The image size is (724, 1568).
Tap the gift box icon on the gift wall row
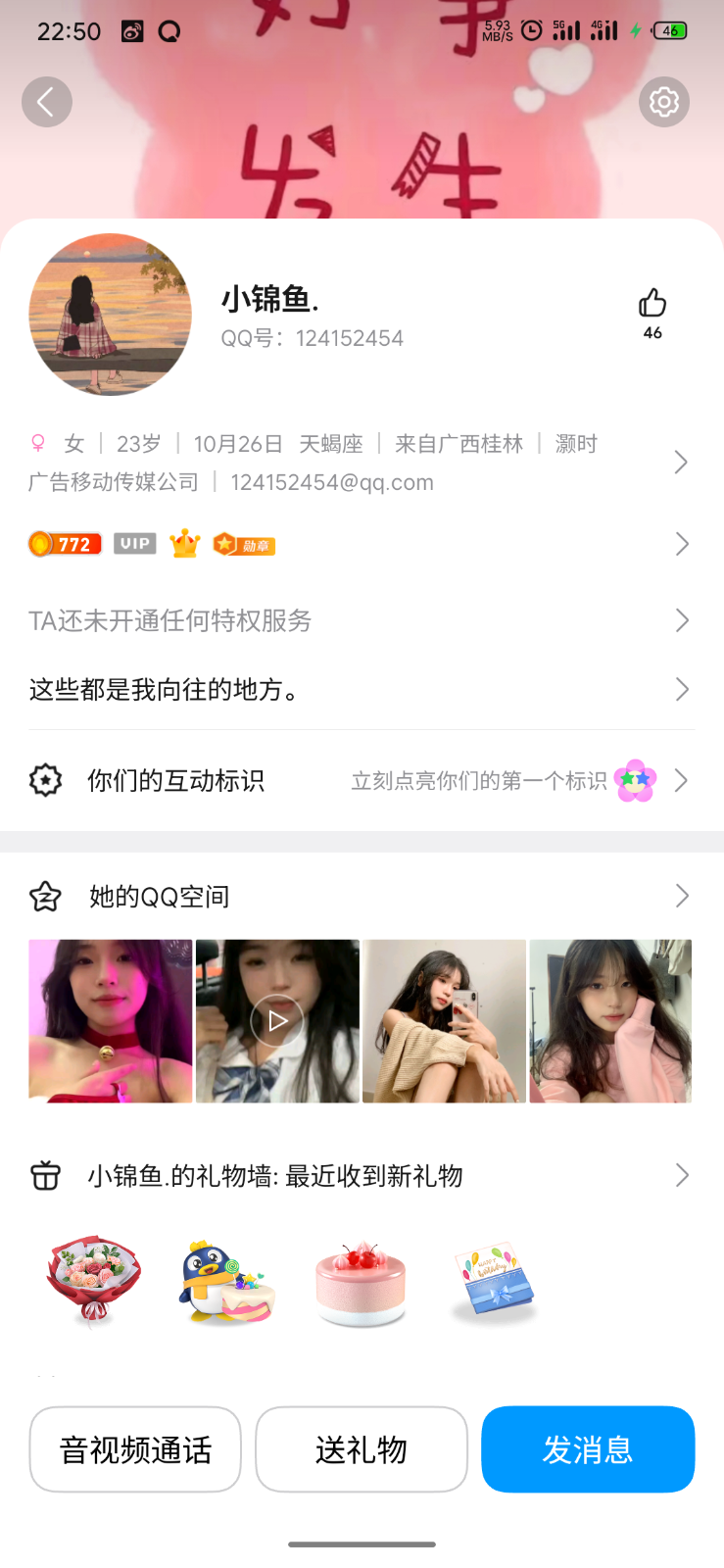pos(45,1175)
